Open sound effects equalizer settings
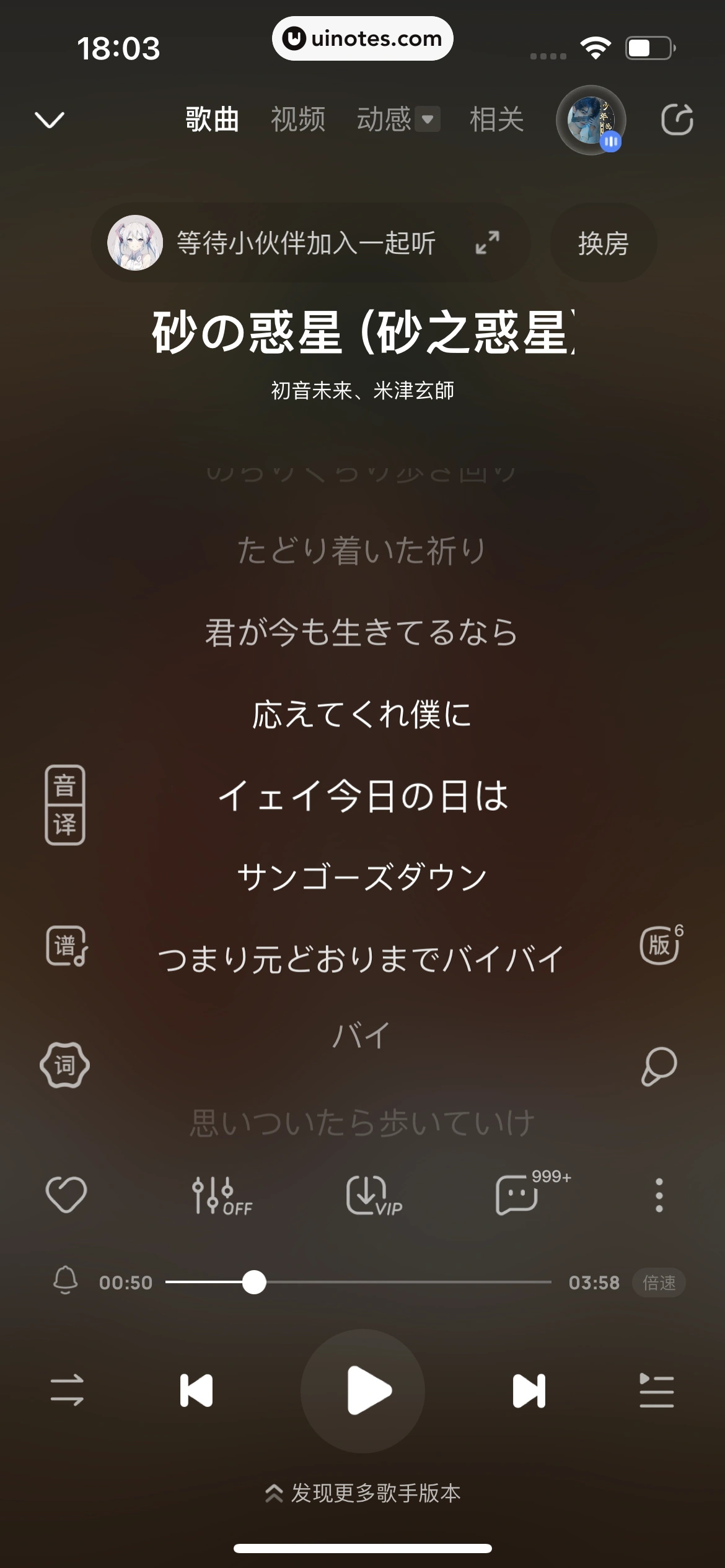Screen dimensions: 725x1568 click(x=221, y=1195)
